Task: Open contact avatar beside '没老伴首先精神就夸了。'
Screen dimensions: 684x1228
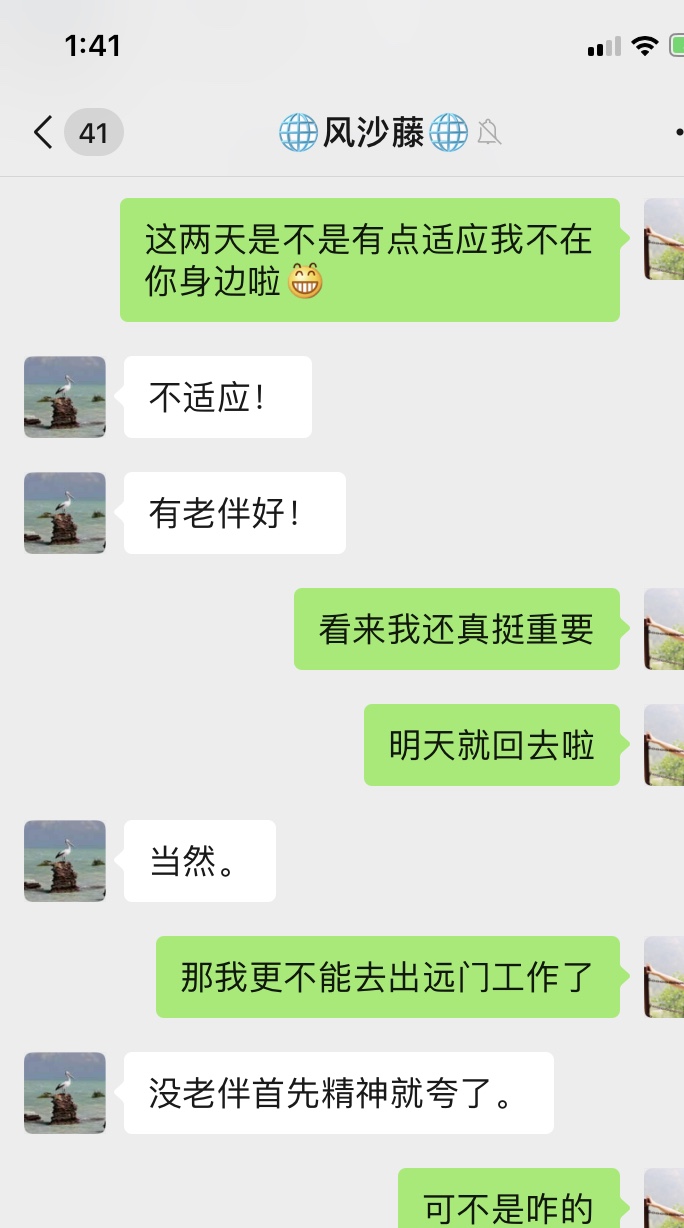Action: (65, 1093)
